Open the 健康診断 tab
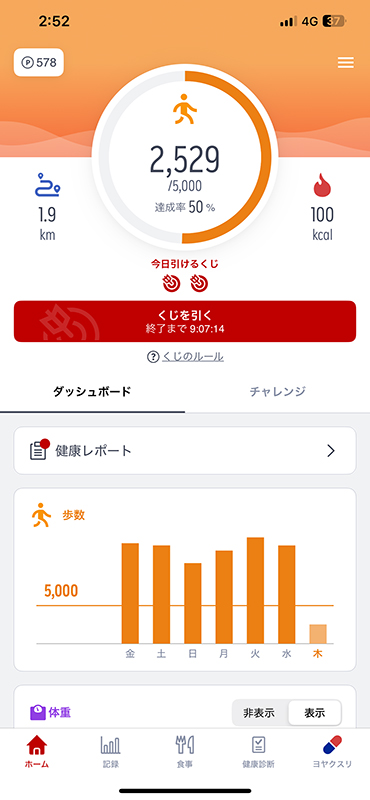Screen dimensions: 370x800 pyautogui.click(x=258, y=752)
